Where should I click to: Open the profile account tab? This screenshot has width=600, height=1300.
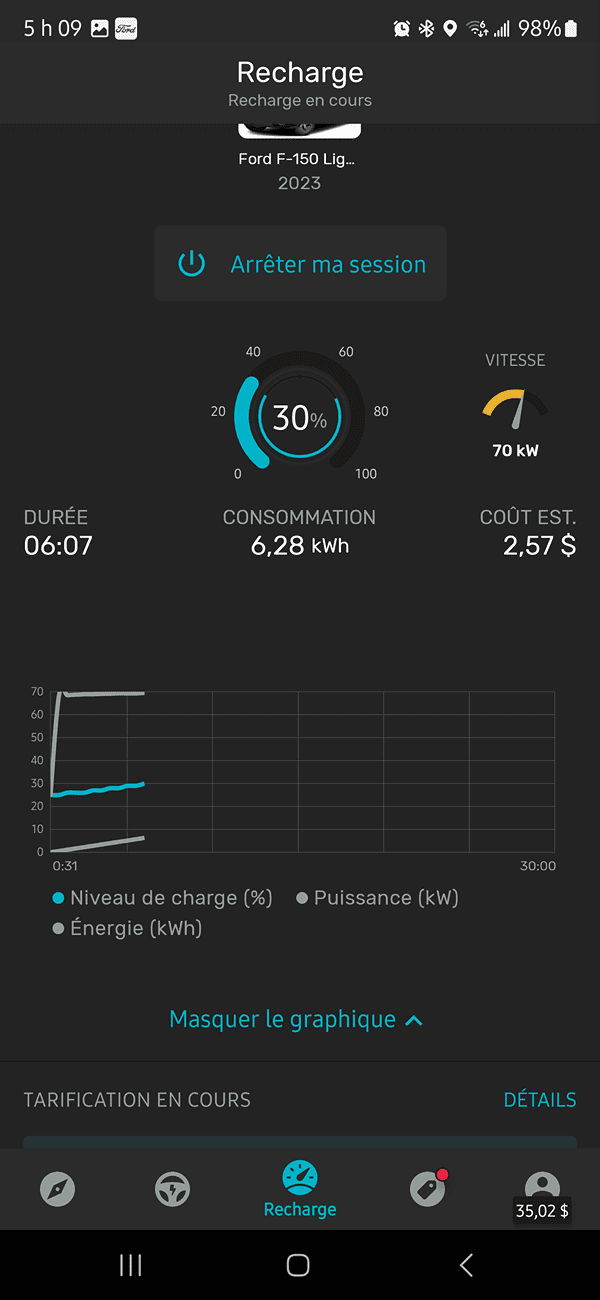542,1187
